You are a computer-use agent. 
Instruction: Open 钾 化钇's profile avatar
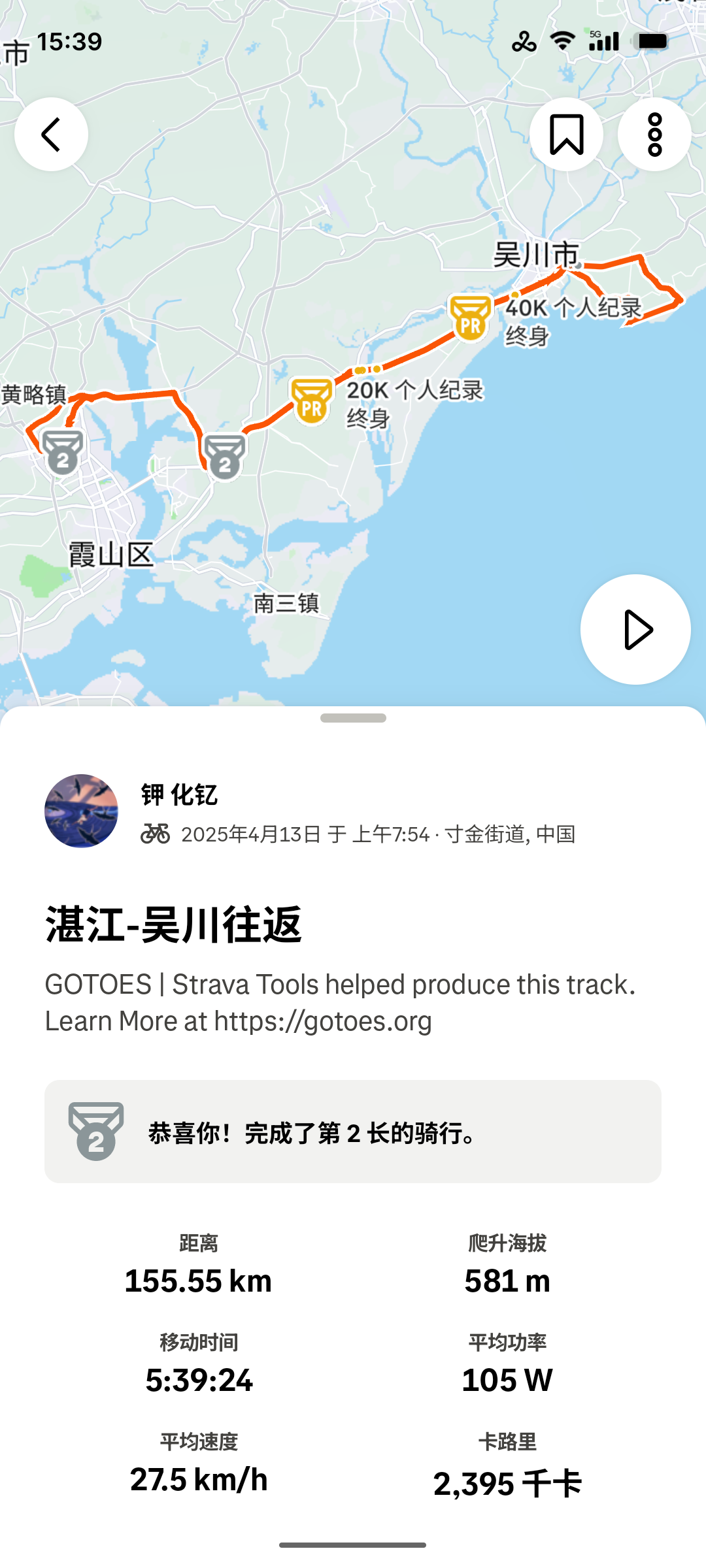(x=81, y=811)
